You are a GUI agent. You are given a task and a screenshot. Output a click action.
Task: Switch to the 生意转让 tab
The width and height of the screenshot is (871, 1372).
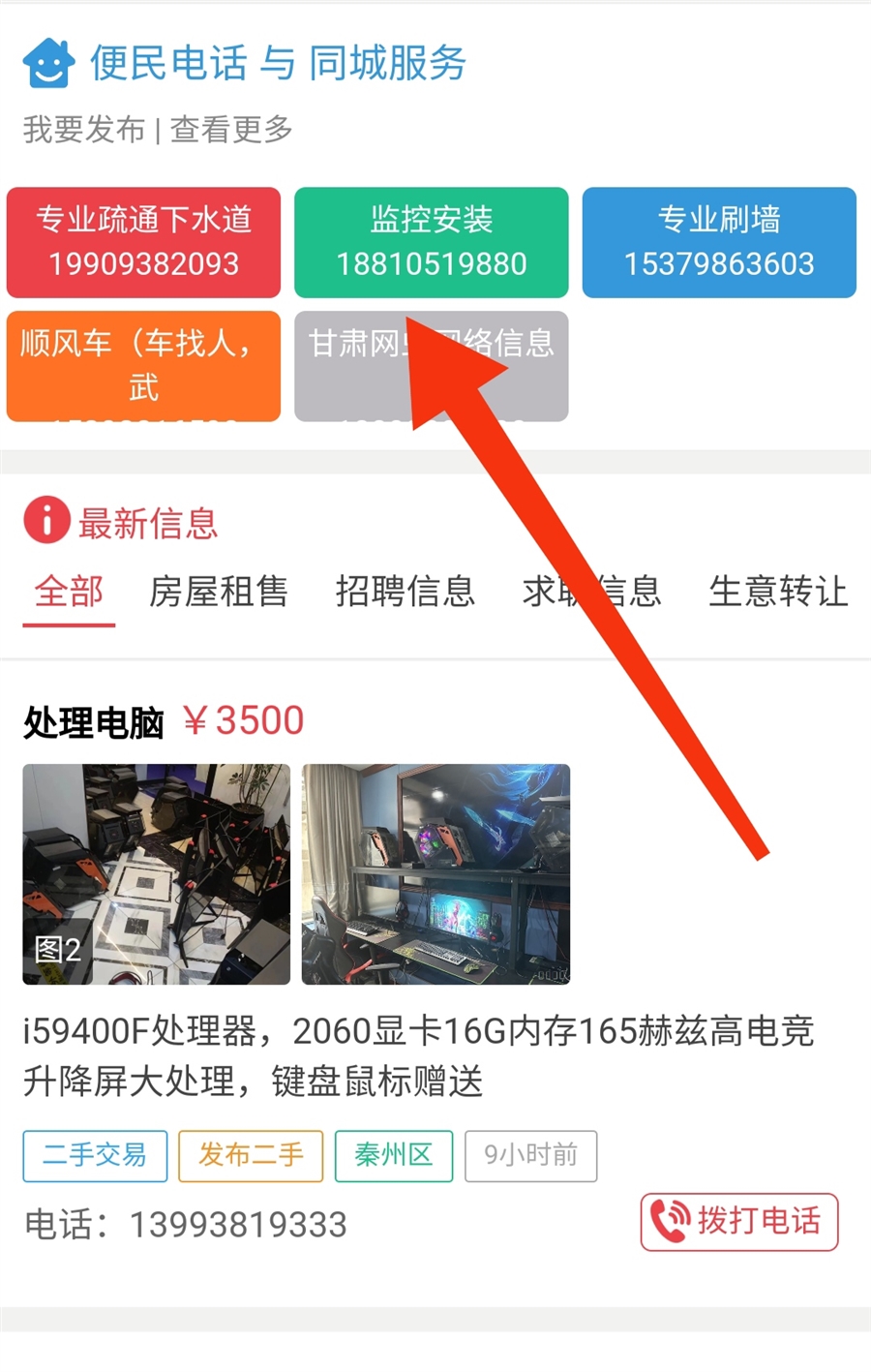(x=777, y=592)
